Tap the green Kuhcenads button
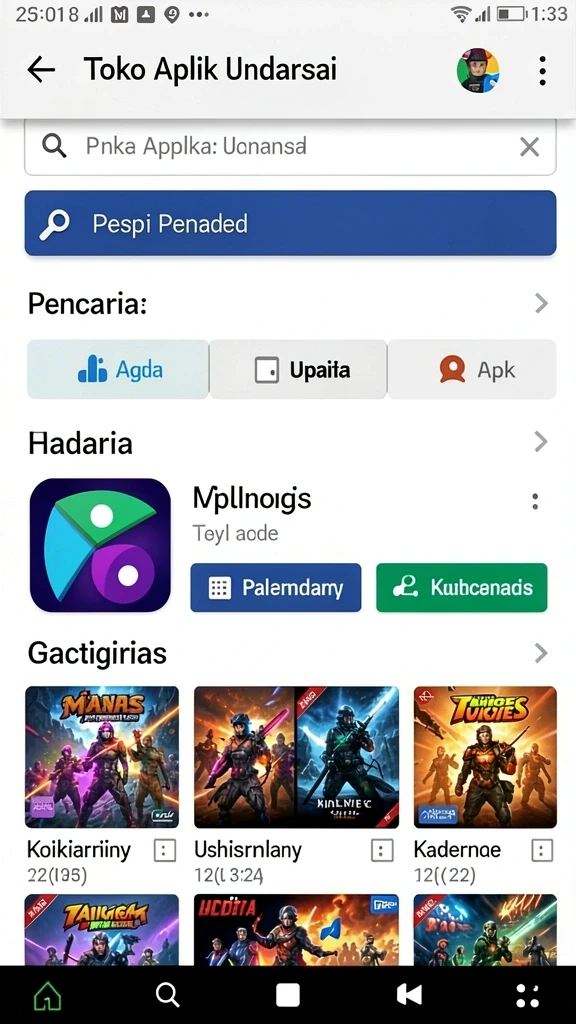Viewport: 576px width, 1024px height. pos(462,588)
